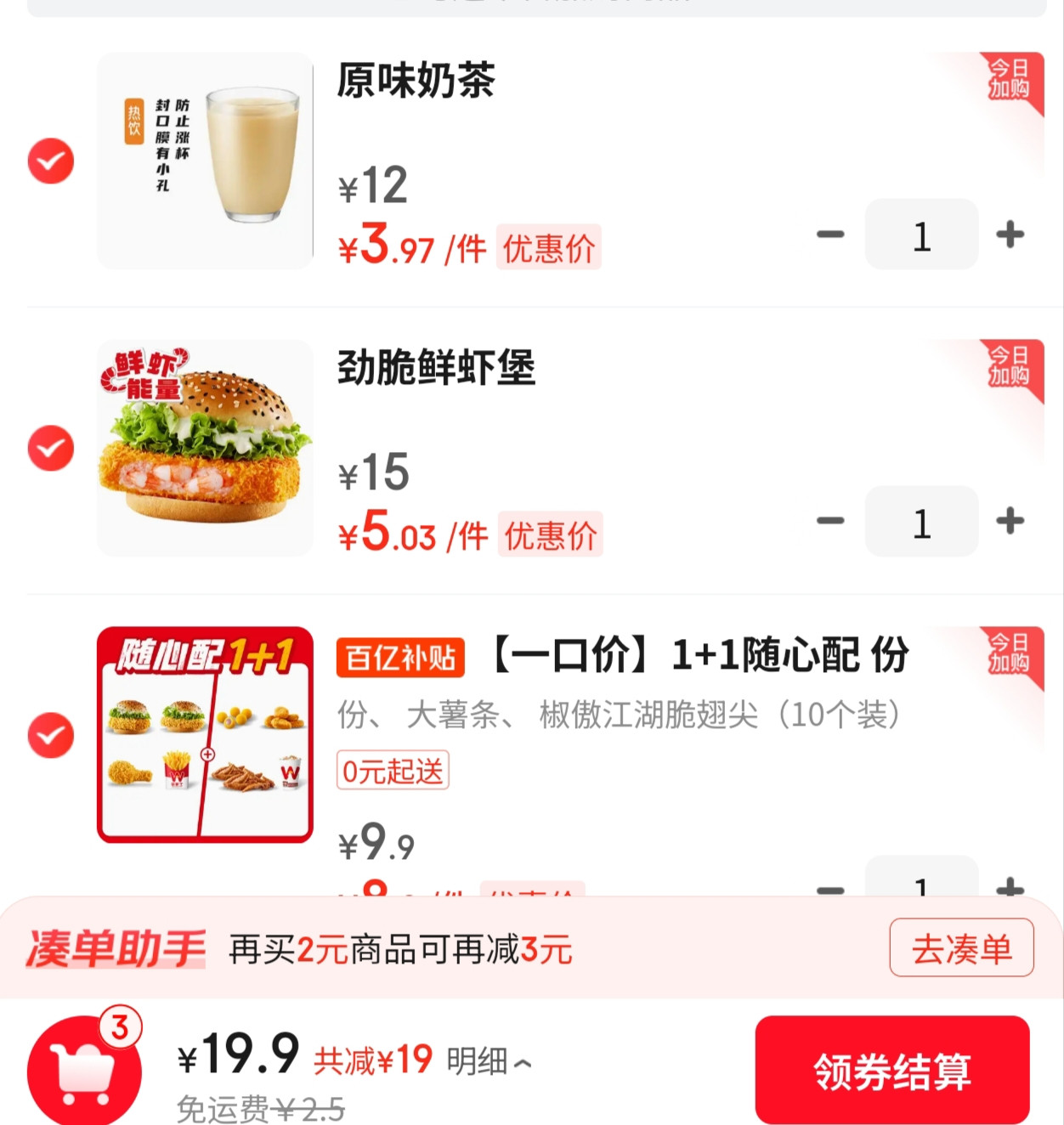Open the 随心配1+1 combo image
This screenshot has height=1125, width=1064.
click(205, 735)
